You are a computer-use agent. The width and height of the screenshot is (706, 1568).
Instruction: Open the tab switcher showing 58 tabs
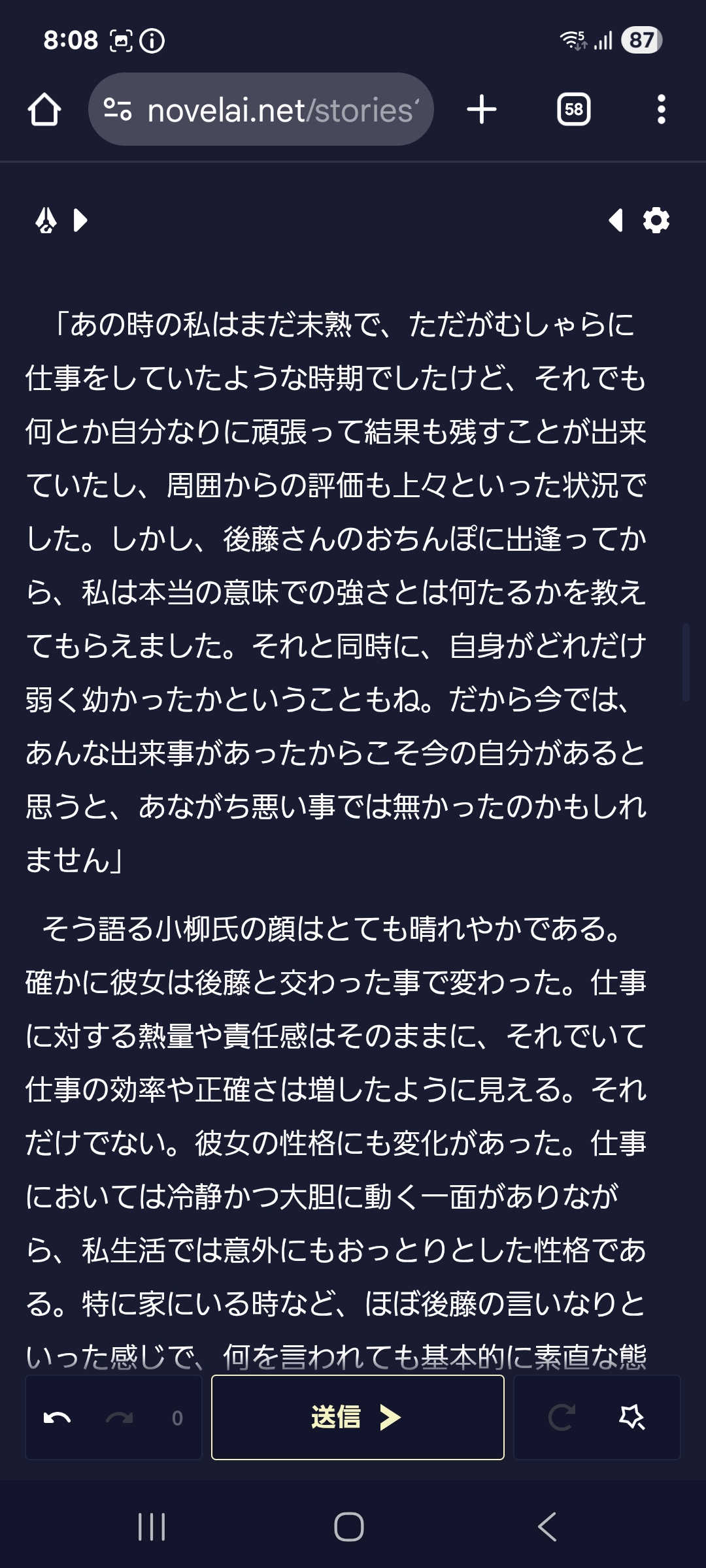(573, 109)
